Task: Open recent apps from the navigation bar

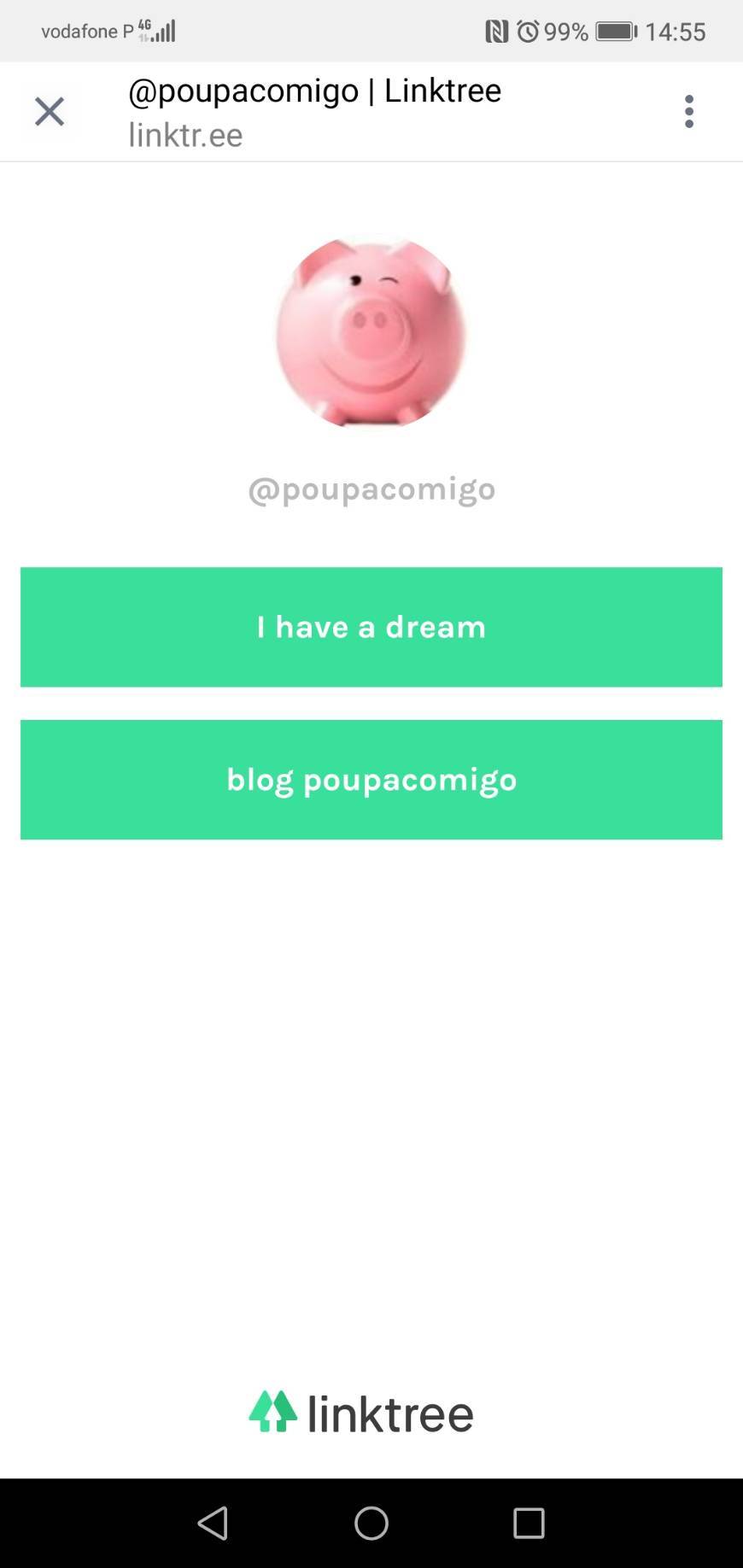Action: 529,1523
